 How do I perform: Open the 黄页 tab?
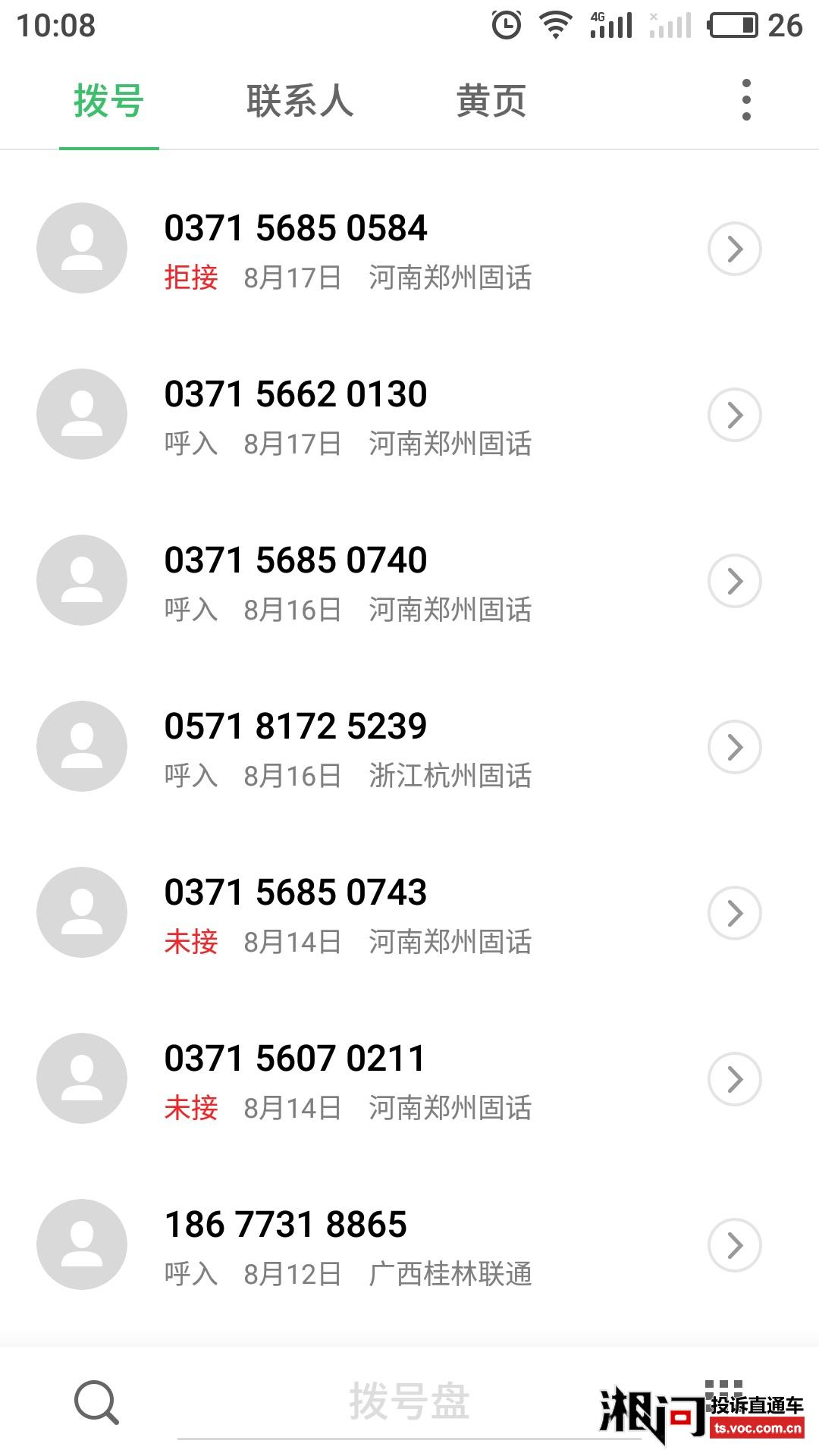click(490, 100)
